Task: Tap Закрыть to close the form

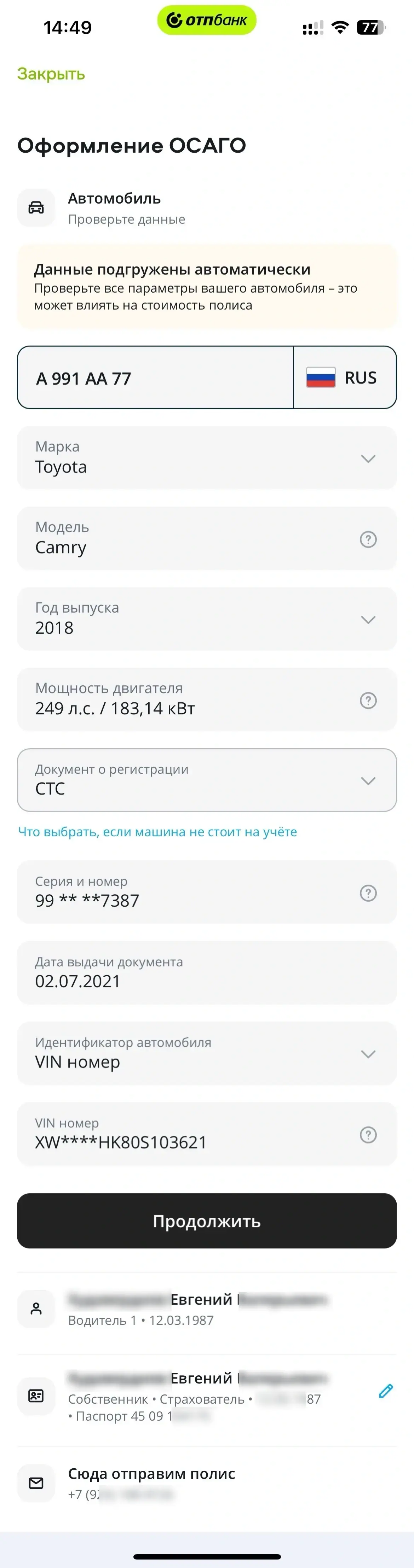Action: coord(51,74)
